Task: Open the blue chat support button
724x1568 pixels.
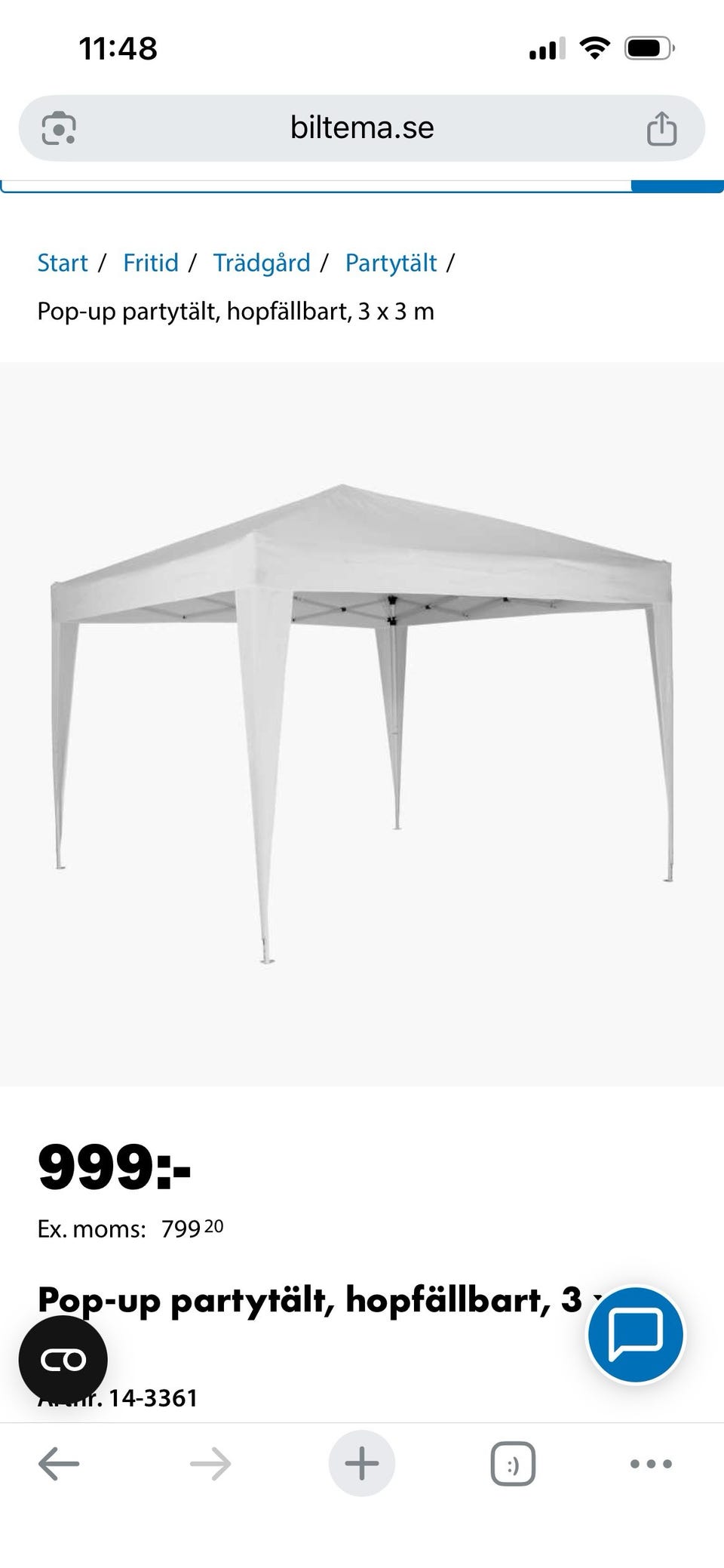Action: pos(636,1333)
